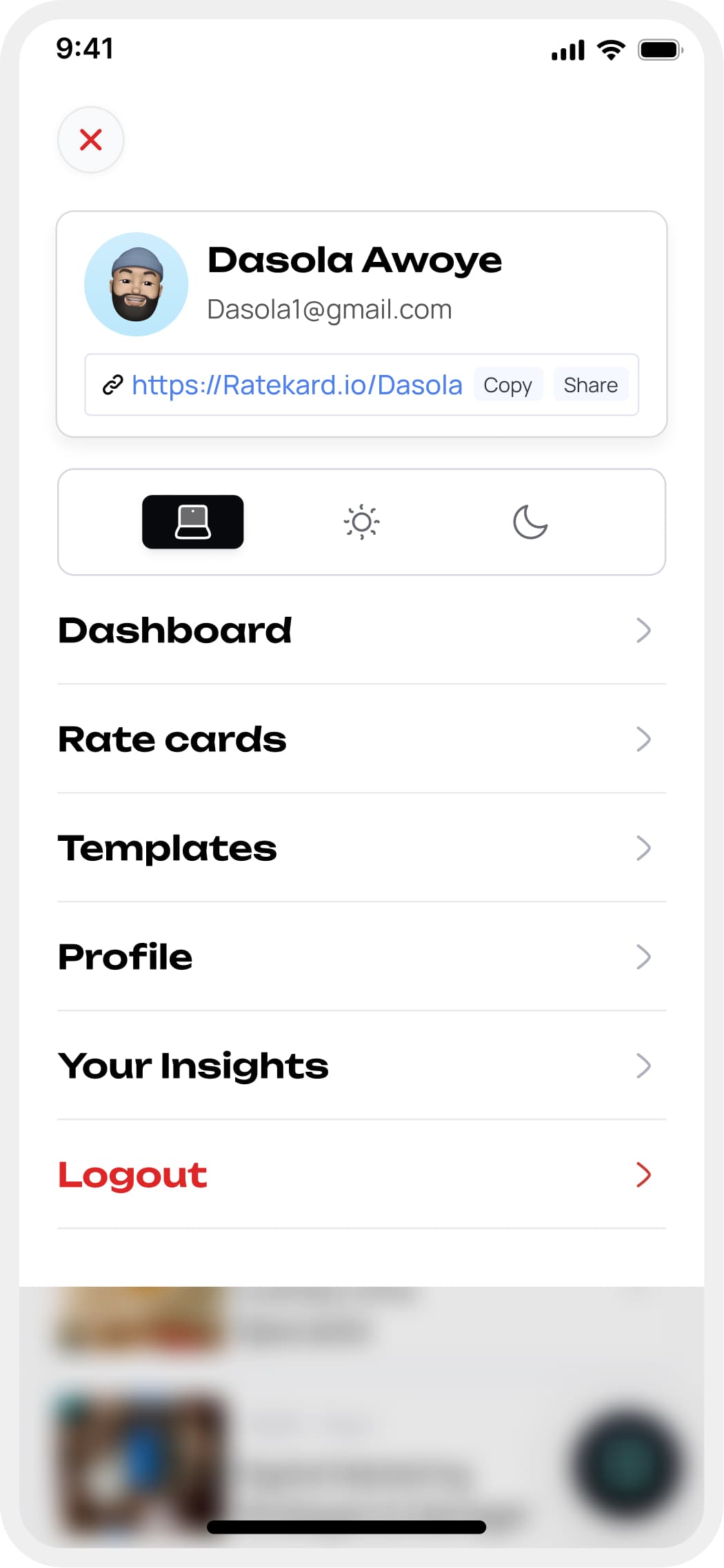Tap the Wi-Fi status icon
724x1568 pixels.
[x=609, y=48]
